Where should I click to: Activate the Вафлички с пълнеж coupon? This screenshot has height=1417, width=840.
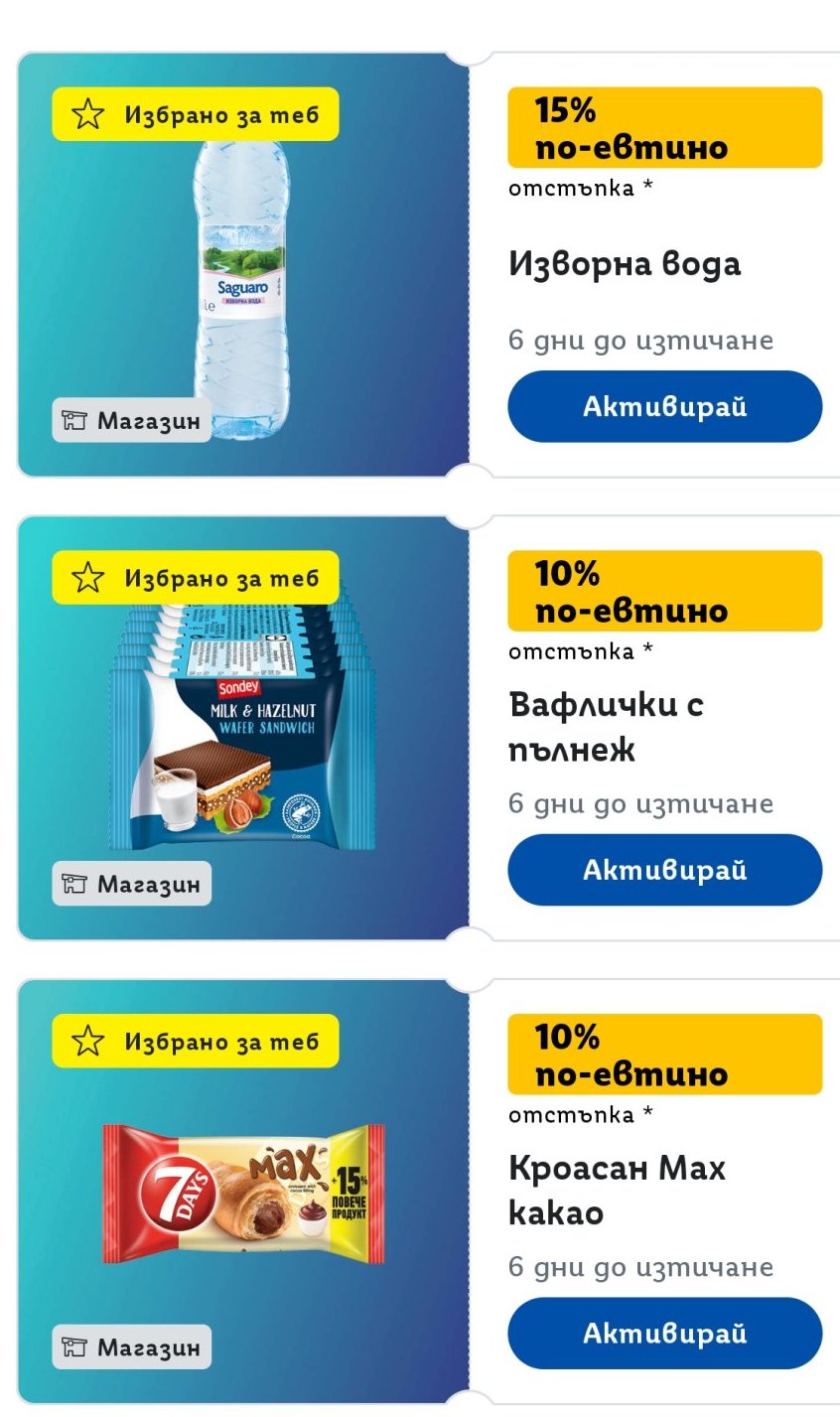tap(664, 870)
